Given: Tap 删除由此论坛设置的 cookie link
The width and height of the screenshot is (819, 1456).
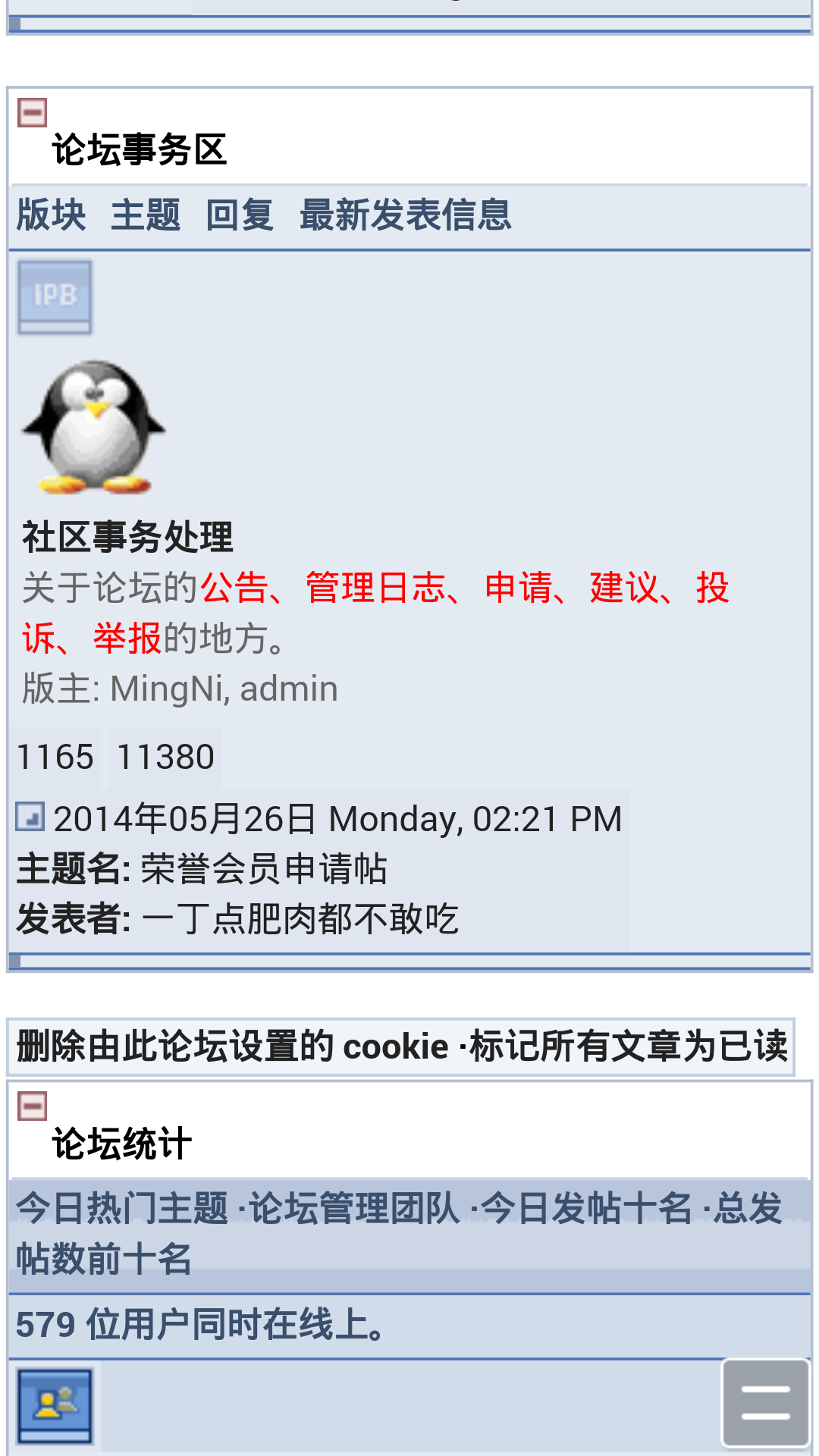Looking at the screenshot, I should point(232,1047).
